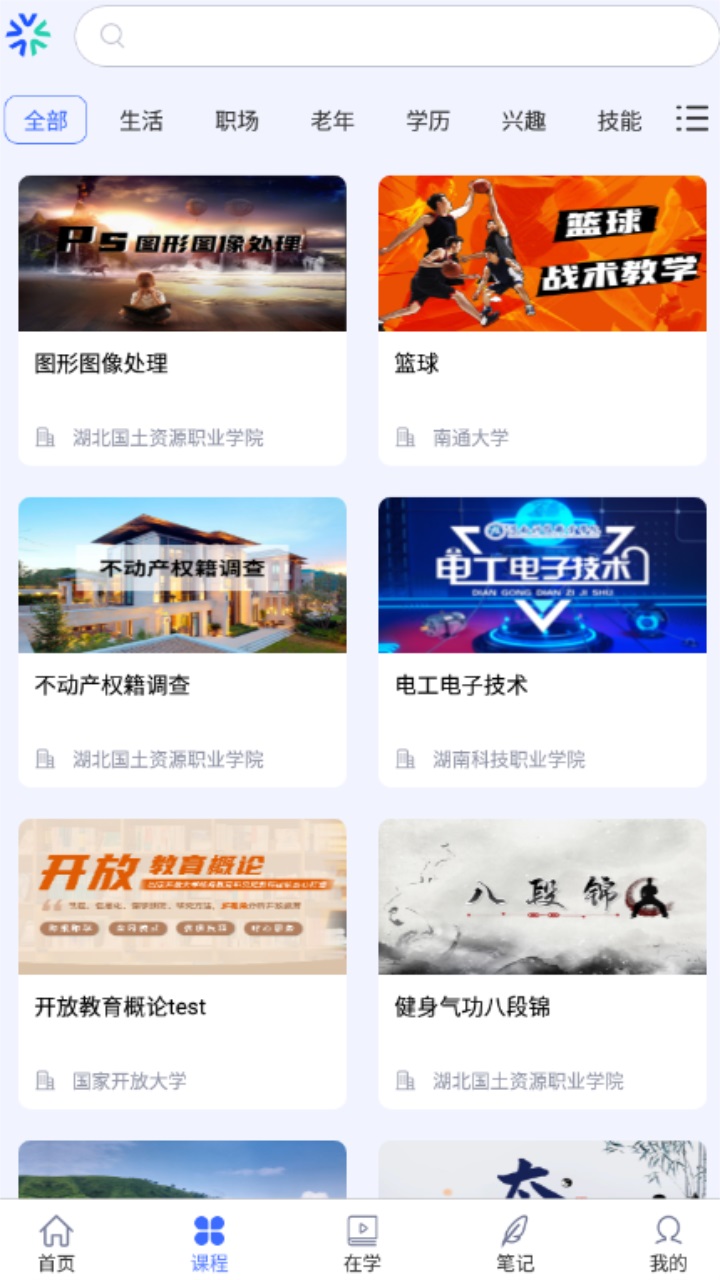Open the 电工电子技术 course card
This screenshot has width=720, height=1280.
pyautogui.click(x=542, y=642)
